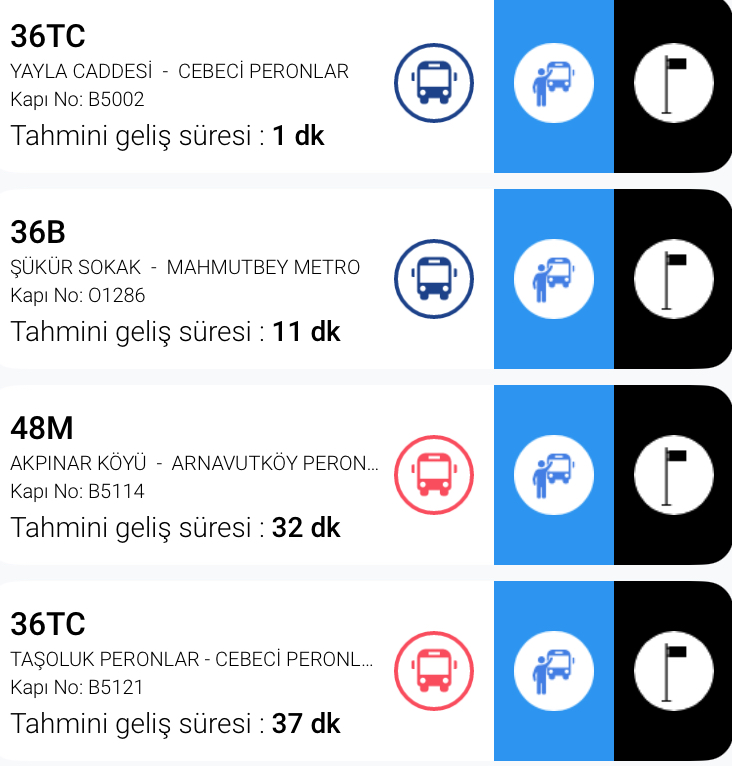This screenshot has height=766, width=732.
Task: Tap the red bus icon for door B5121
Action: (433, 670)
